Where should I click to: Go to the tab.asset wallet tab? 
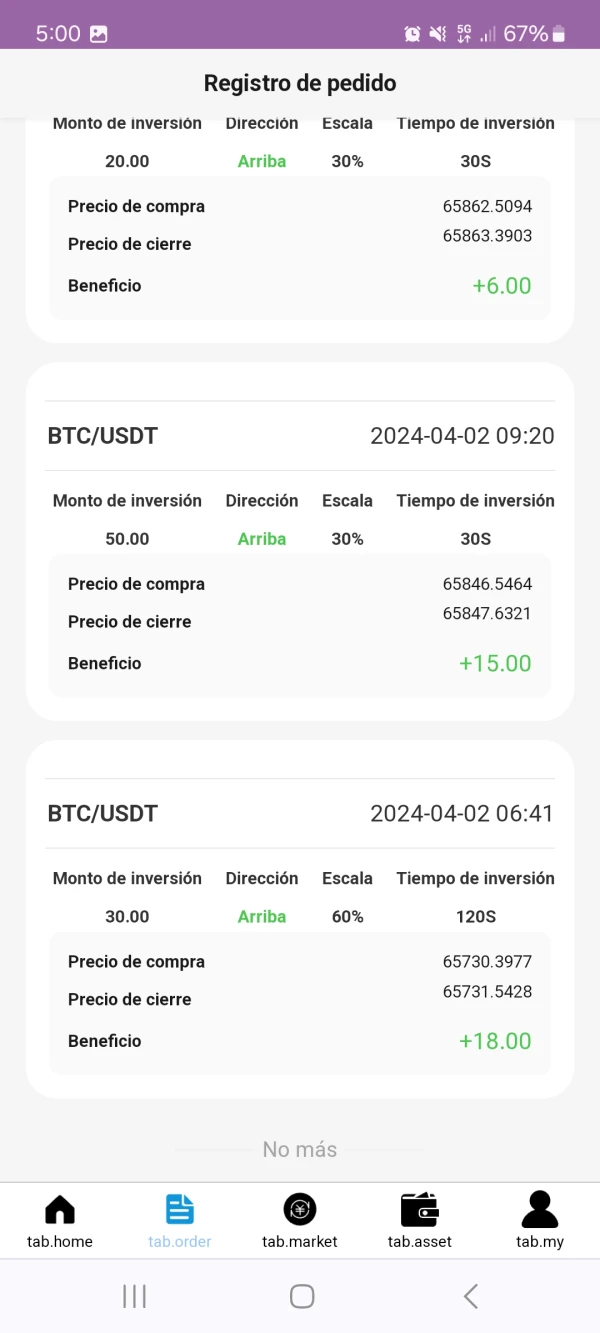tap(420, 1220)
